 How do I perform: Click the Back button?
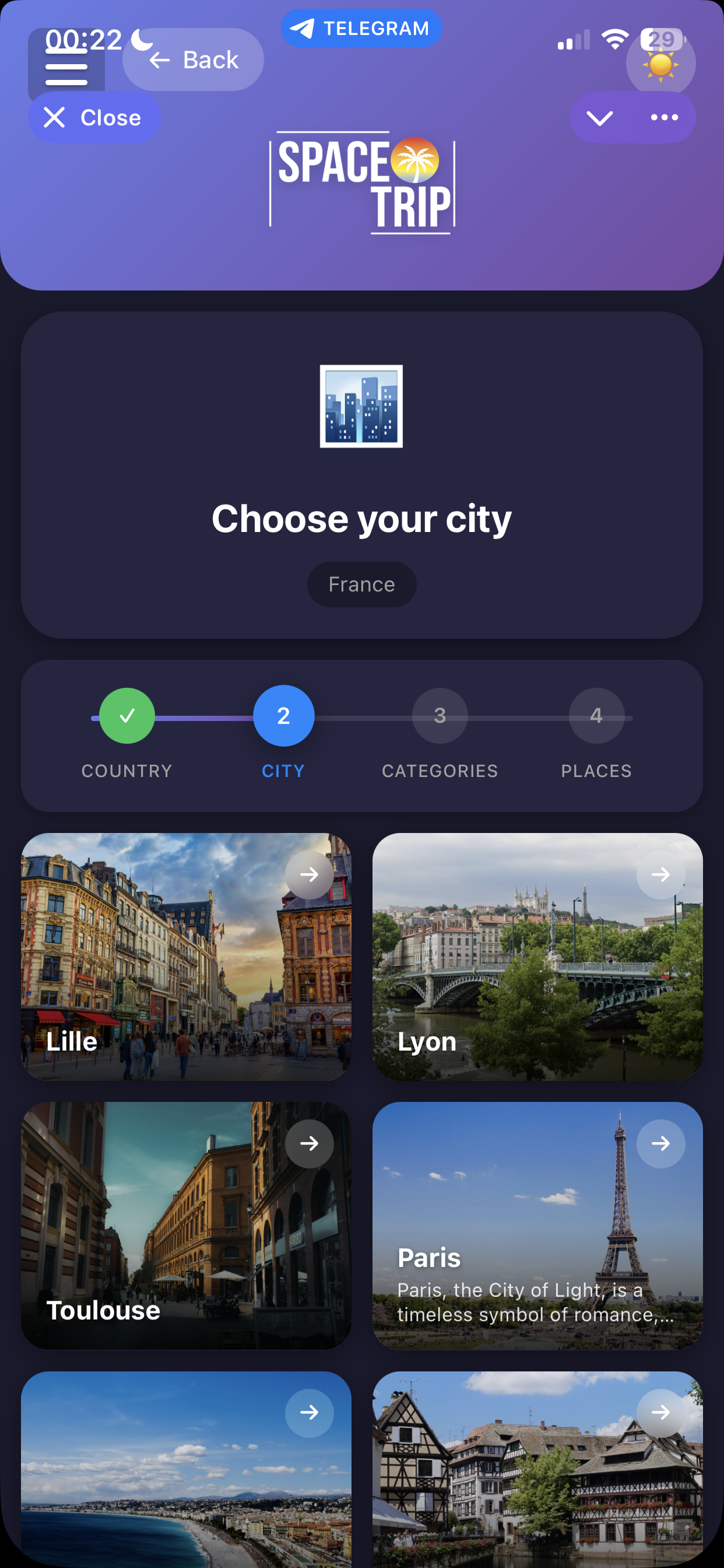pos(192,59)
